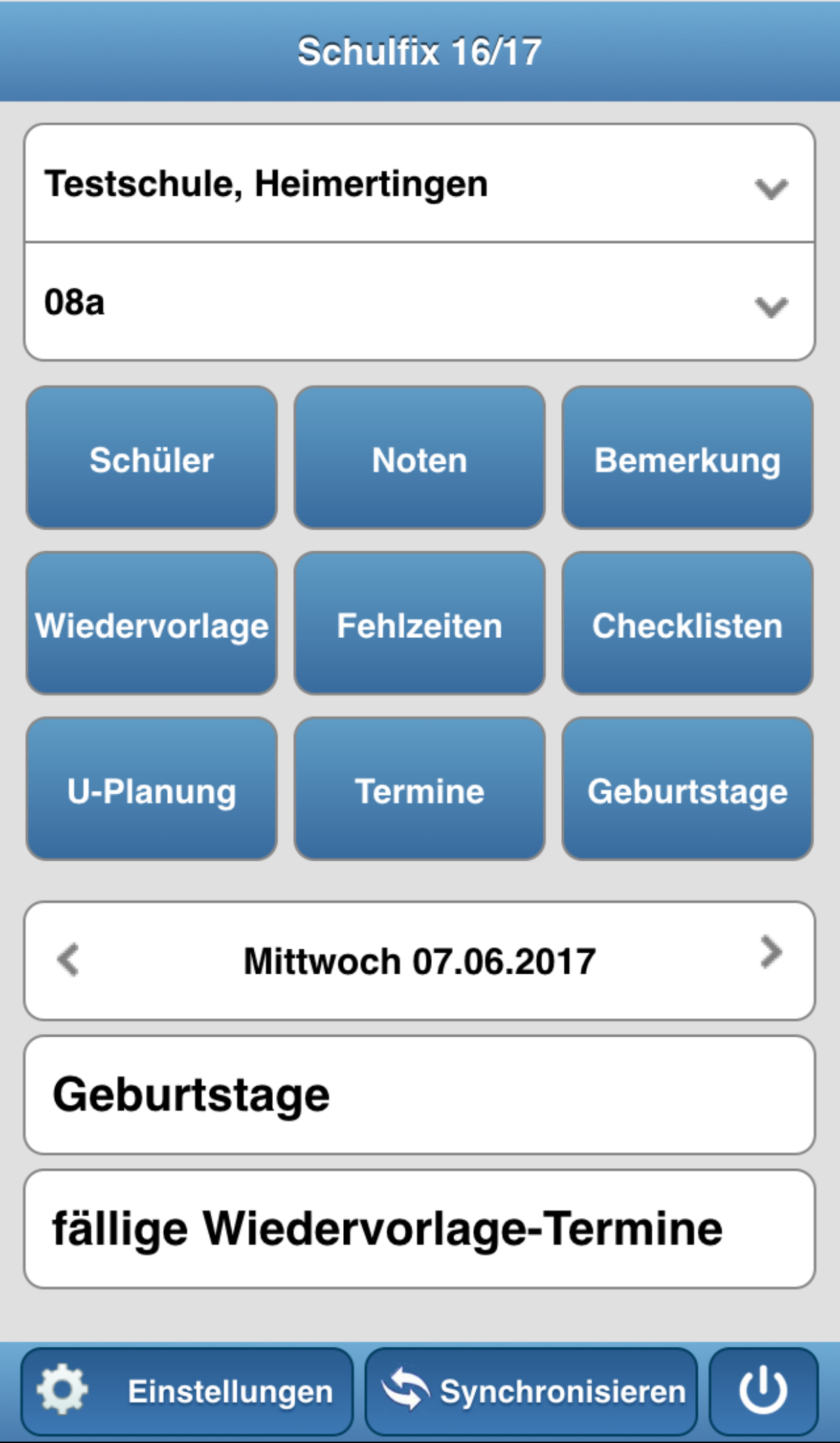Tap Synchronisieren to sync data
The image size is (840, 1443).
pos(531,1392)
